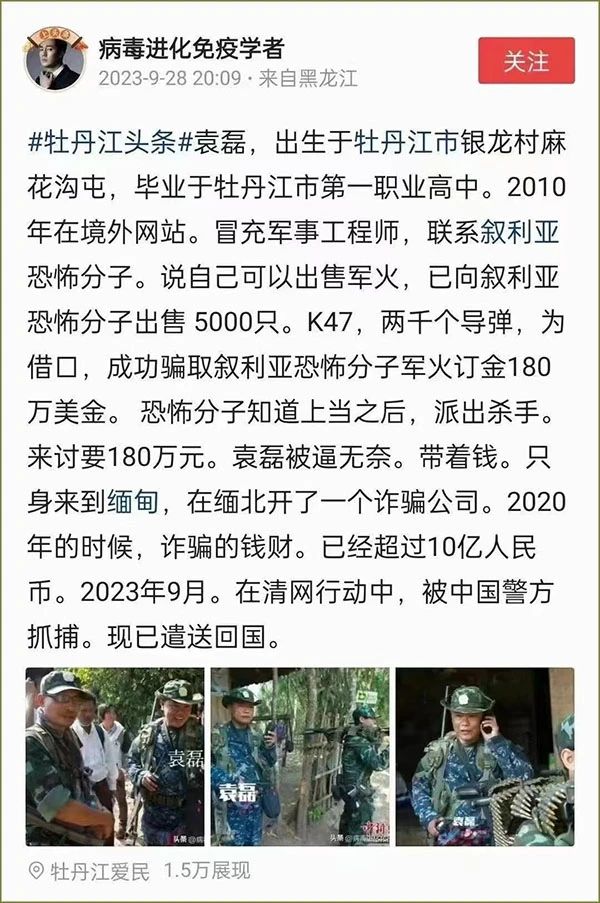Tap the red 关注 follow button
Viewport: 600px width, 903px height.
[526, 60]
